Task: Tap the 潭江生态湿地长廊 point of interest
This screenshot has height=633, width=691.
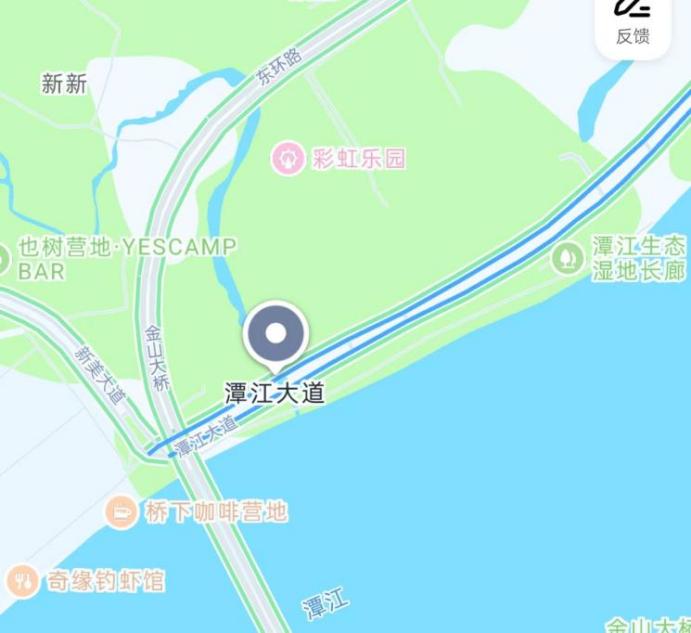Action: (x=568, y=258)
